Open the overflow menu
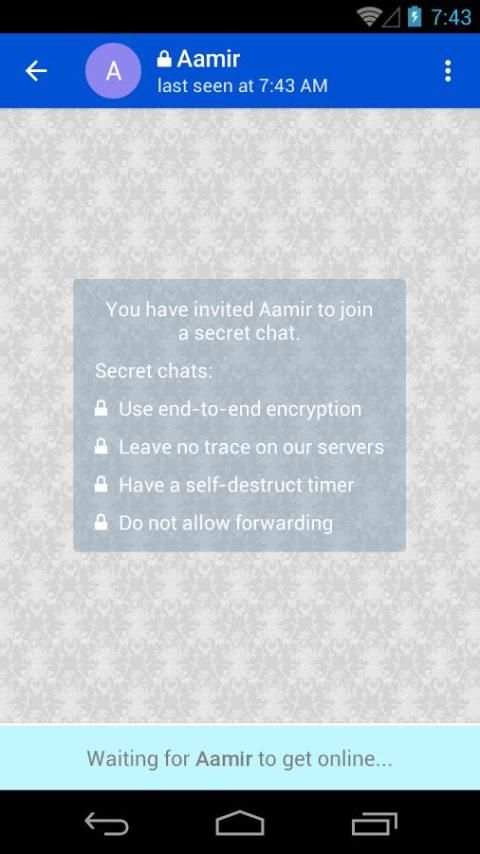Viewport: 480px width, 854px height. pos(448,71)
